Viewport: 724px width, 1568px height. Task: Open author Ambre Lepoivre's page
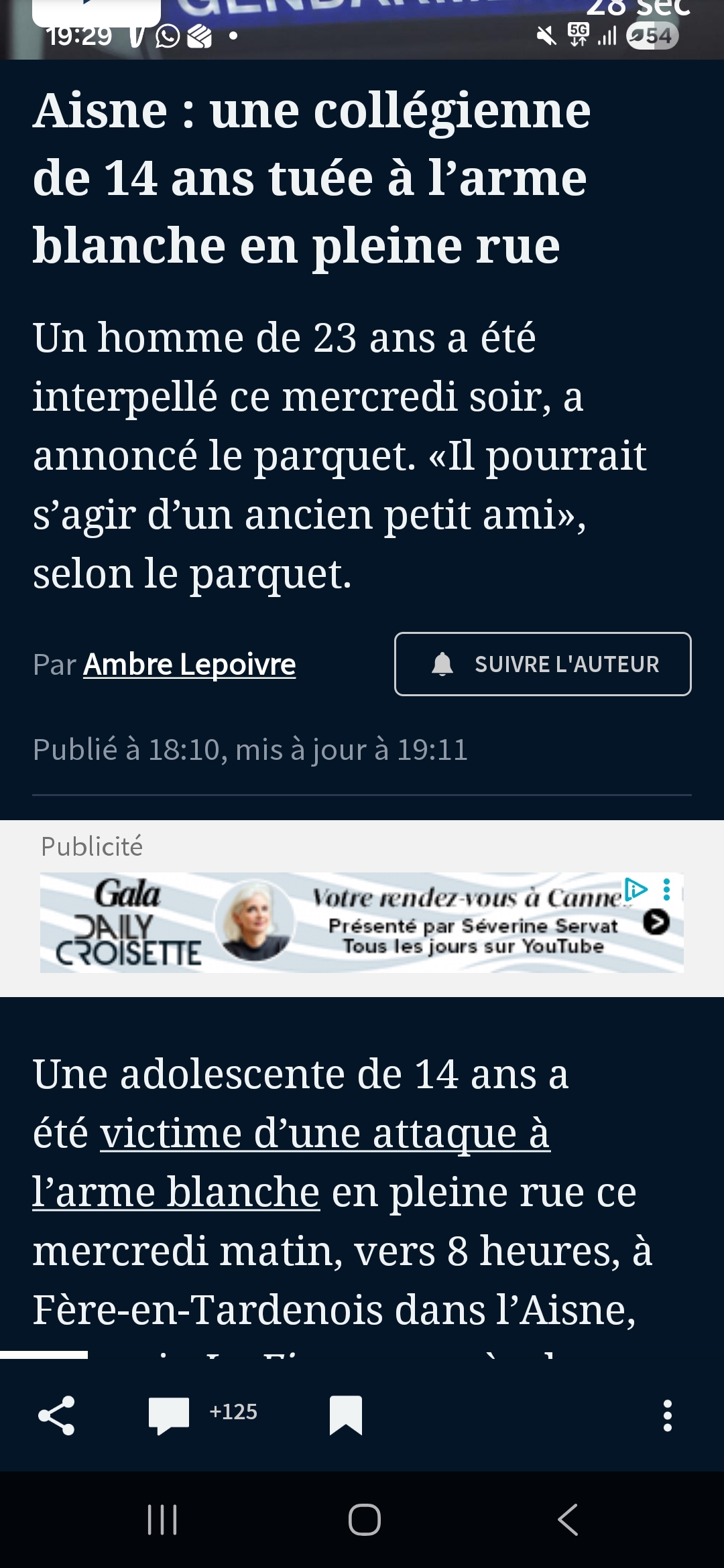coord(189,664)
